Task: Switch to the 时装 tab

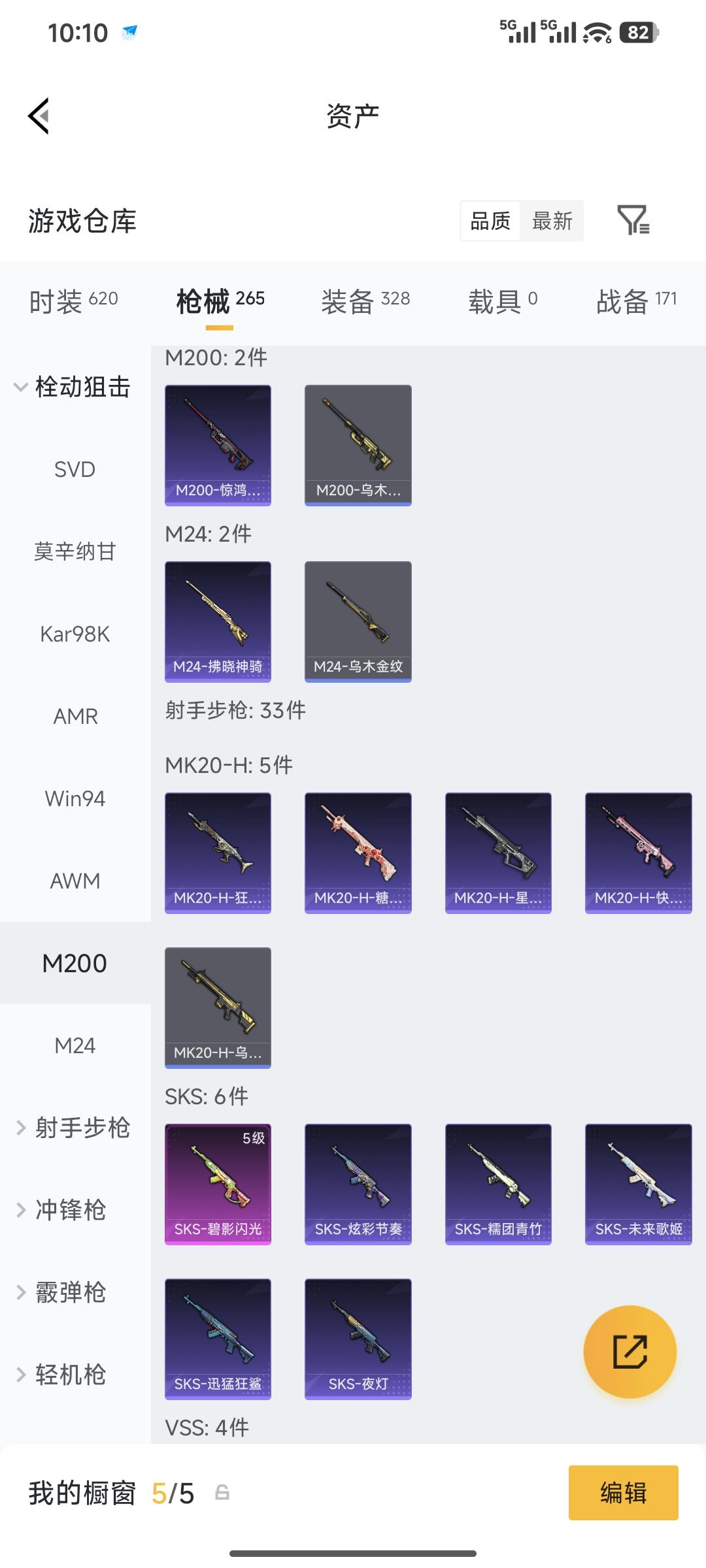Action: click(73, 301)
